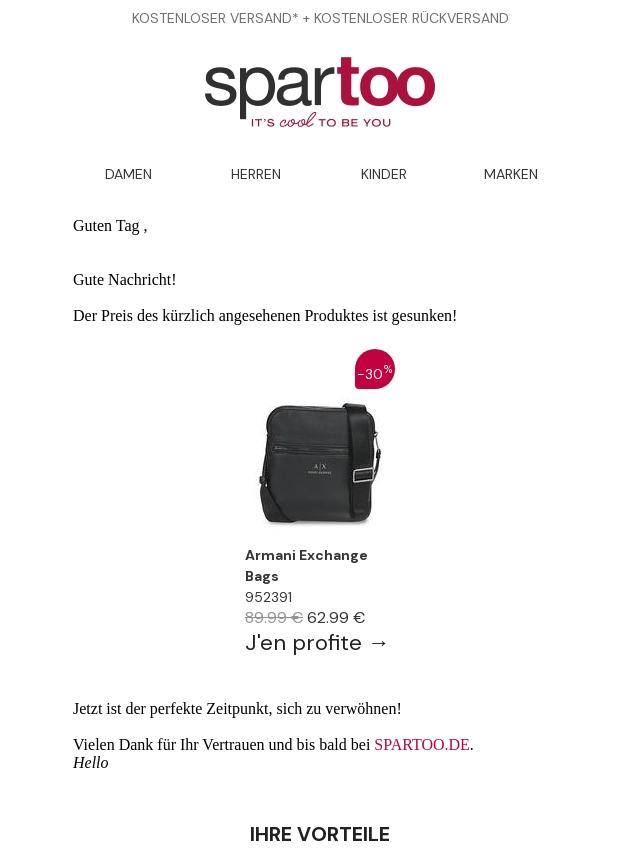Go to the MARKEN section

[510, 174]
